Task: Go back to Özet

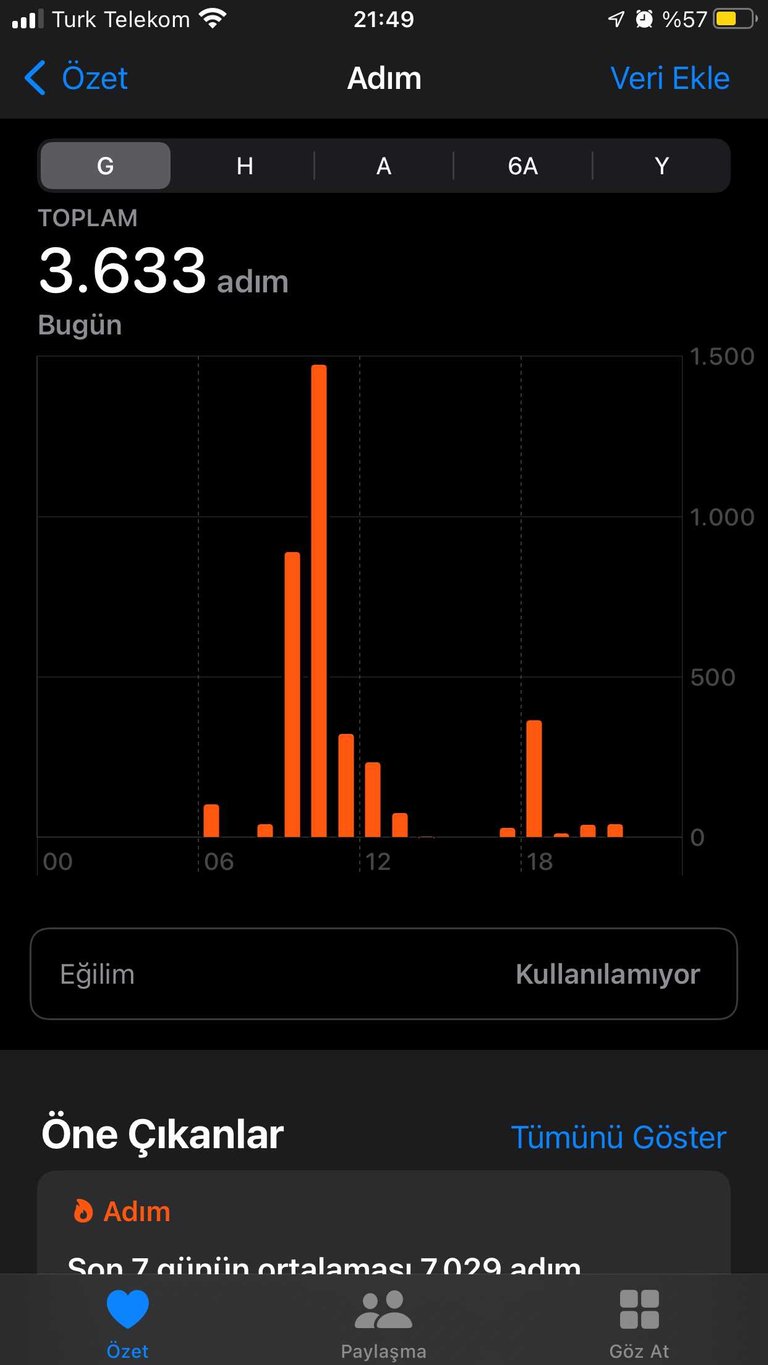Action: tap(76, 78)
